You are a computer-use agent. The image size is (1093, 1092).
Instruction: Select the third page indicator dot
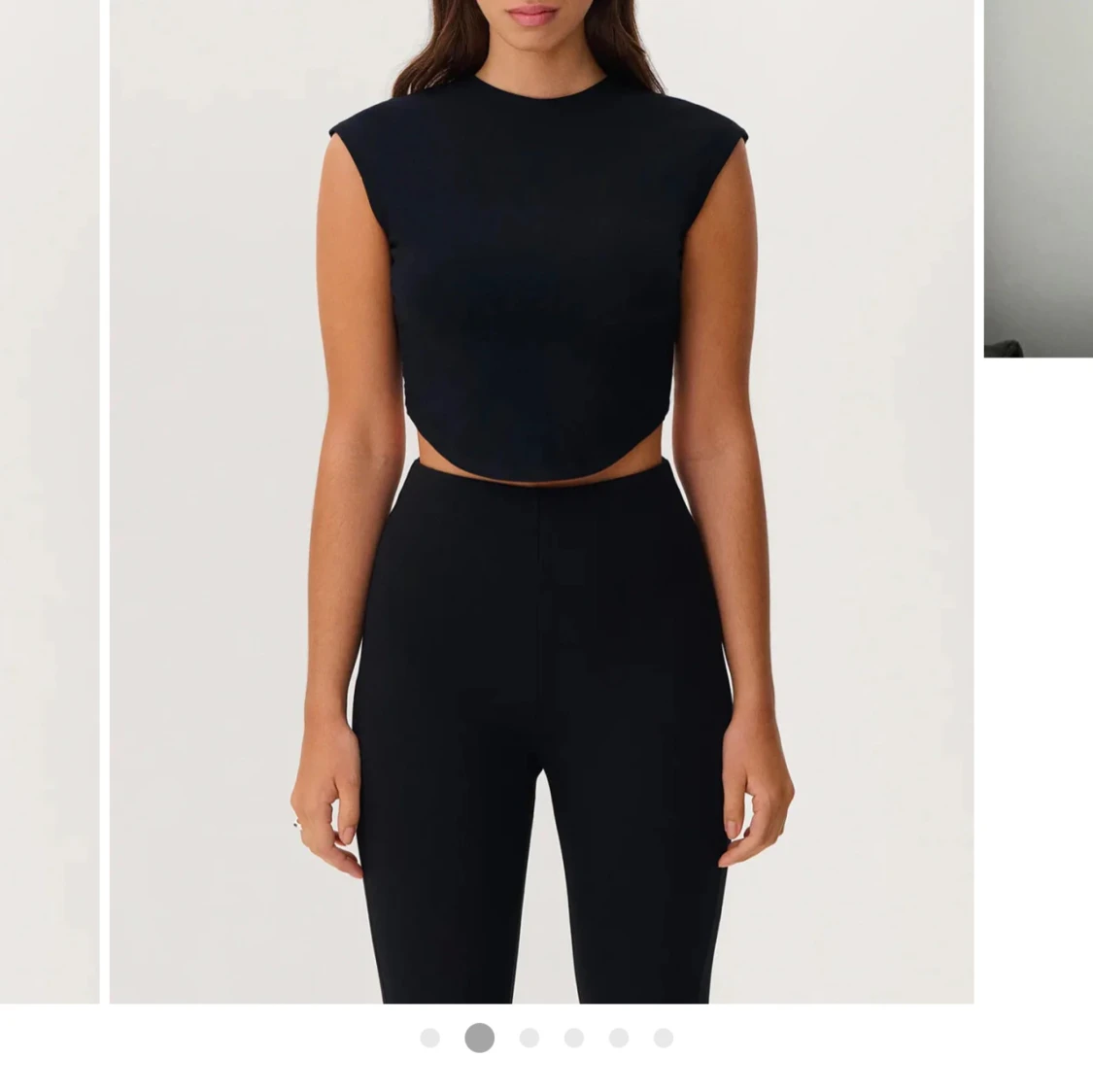tap(529, 1038)
